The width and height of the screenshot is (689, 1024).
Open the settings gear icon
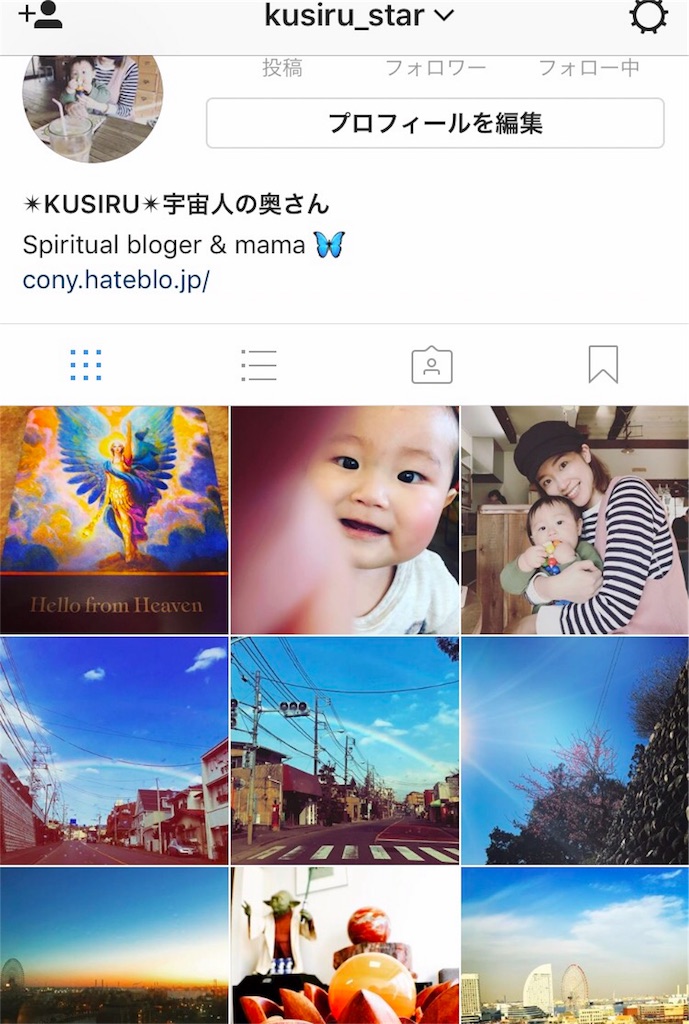point(648,16)
